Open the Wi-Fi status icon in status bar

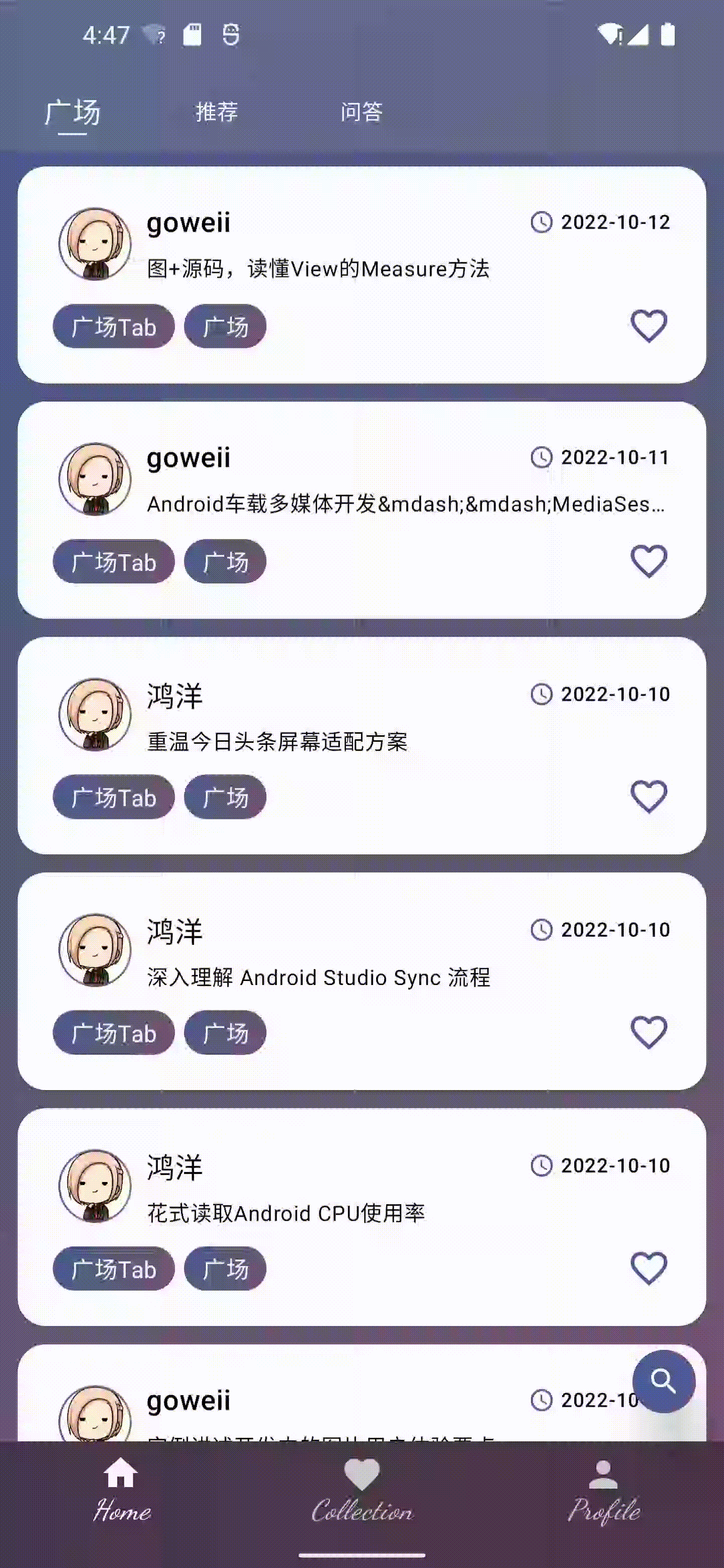(608, 34)
